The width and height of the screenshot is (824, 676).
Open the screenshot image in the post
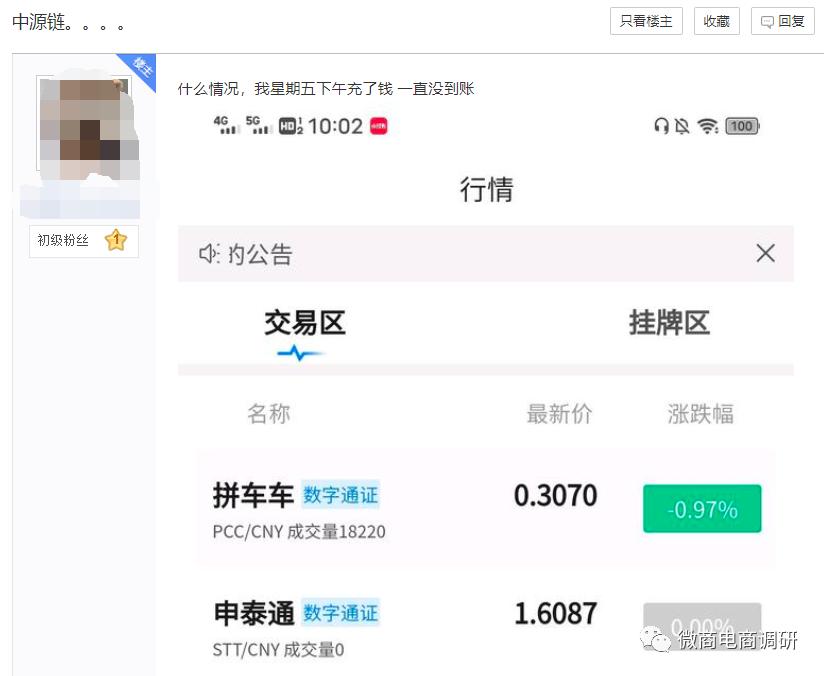(x=486, y=390)
